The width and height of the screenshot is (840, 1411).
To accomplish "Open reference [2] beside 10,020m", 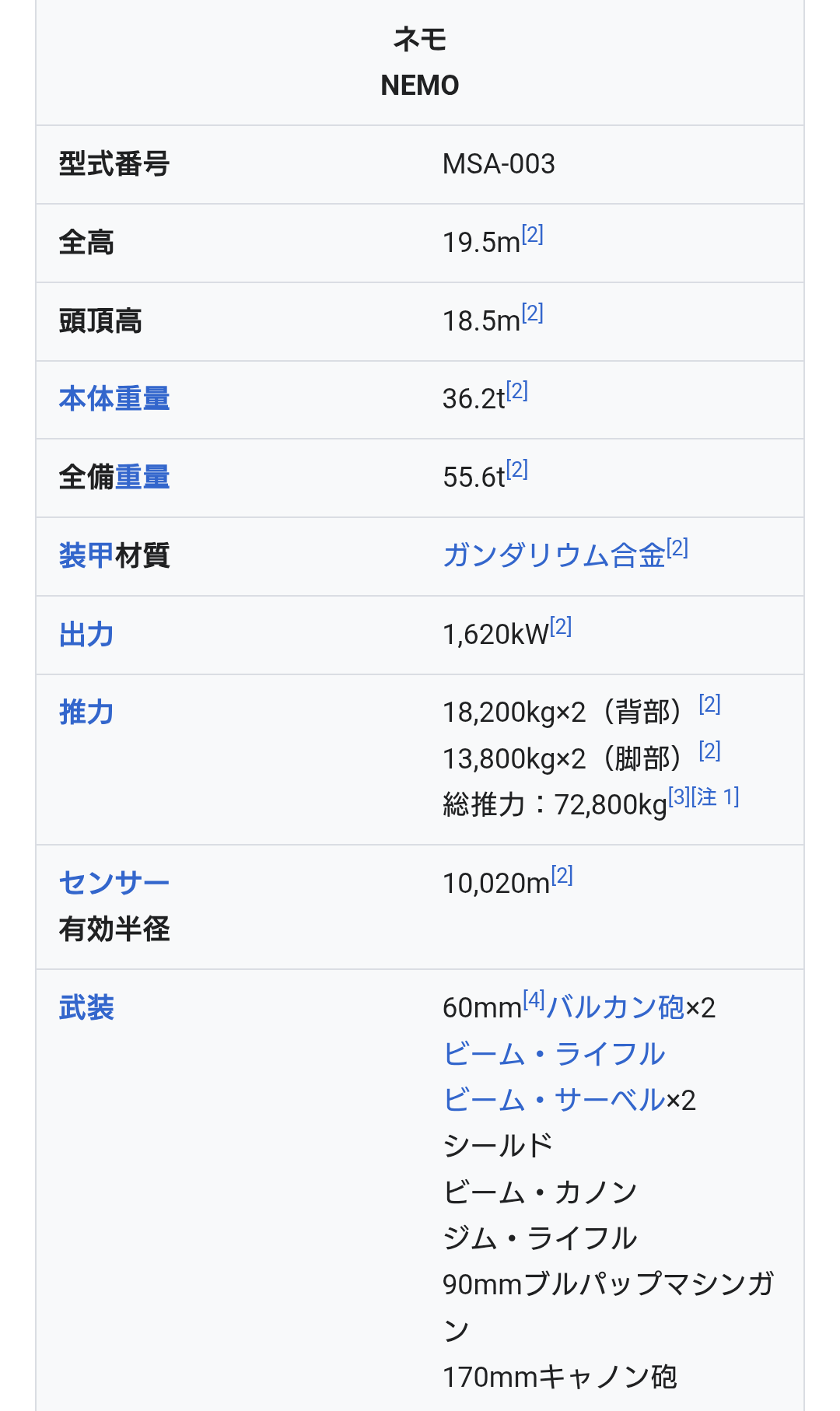I will 562,875.
